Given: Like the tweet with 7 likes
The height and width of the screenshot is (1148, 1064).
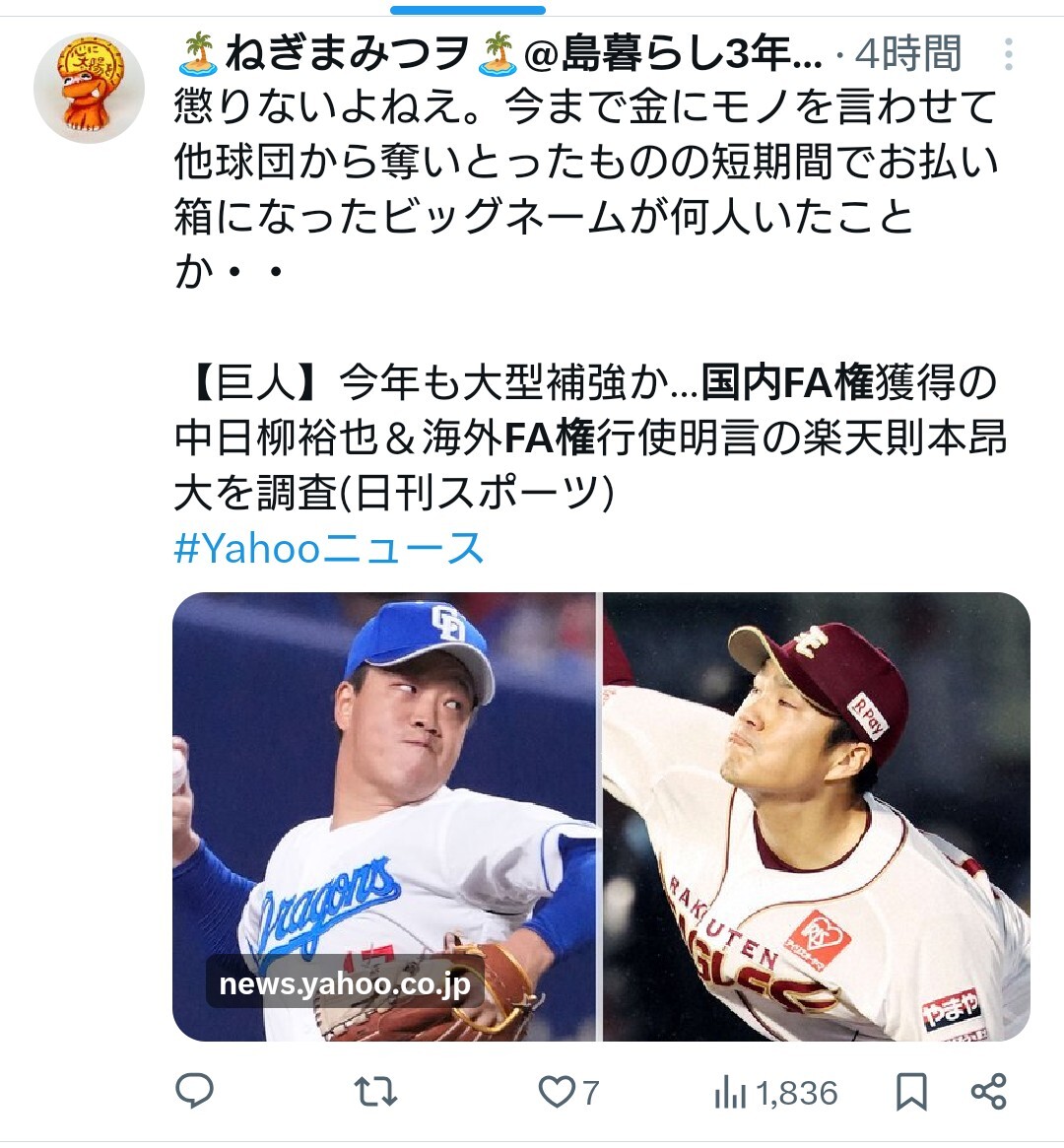Looking at the screenshot, I should click(x=558, y=1091).
